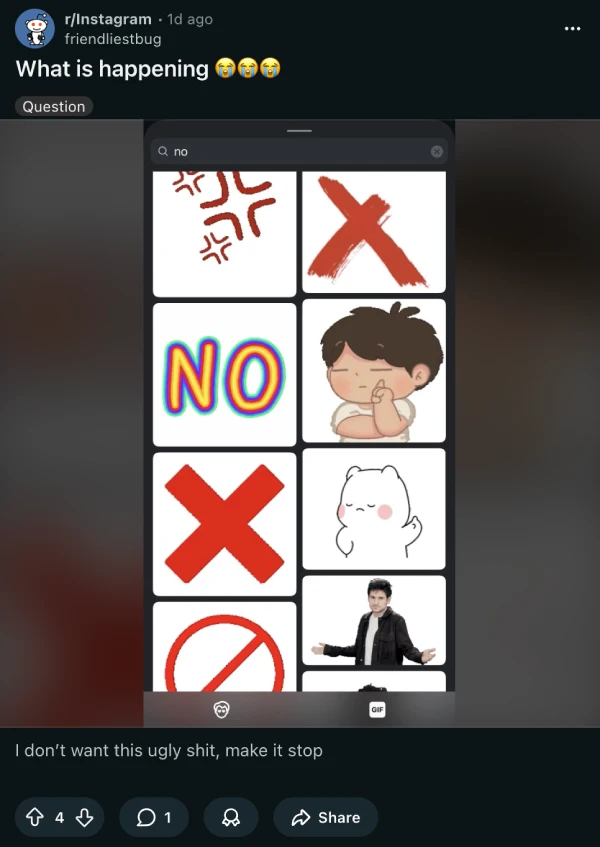Open the post overflow menu
Image resolution: width=600 pixels, height=847 pixels.
pos(572,28)
